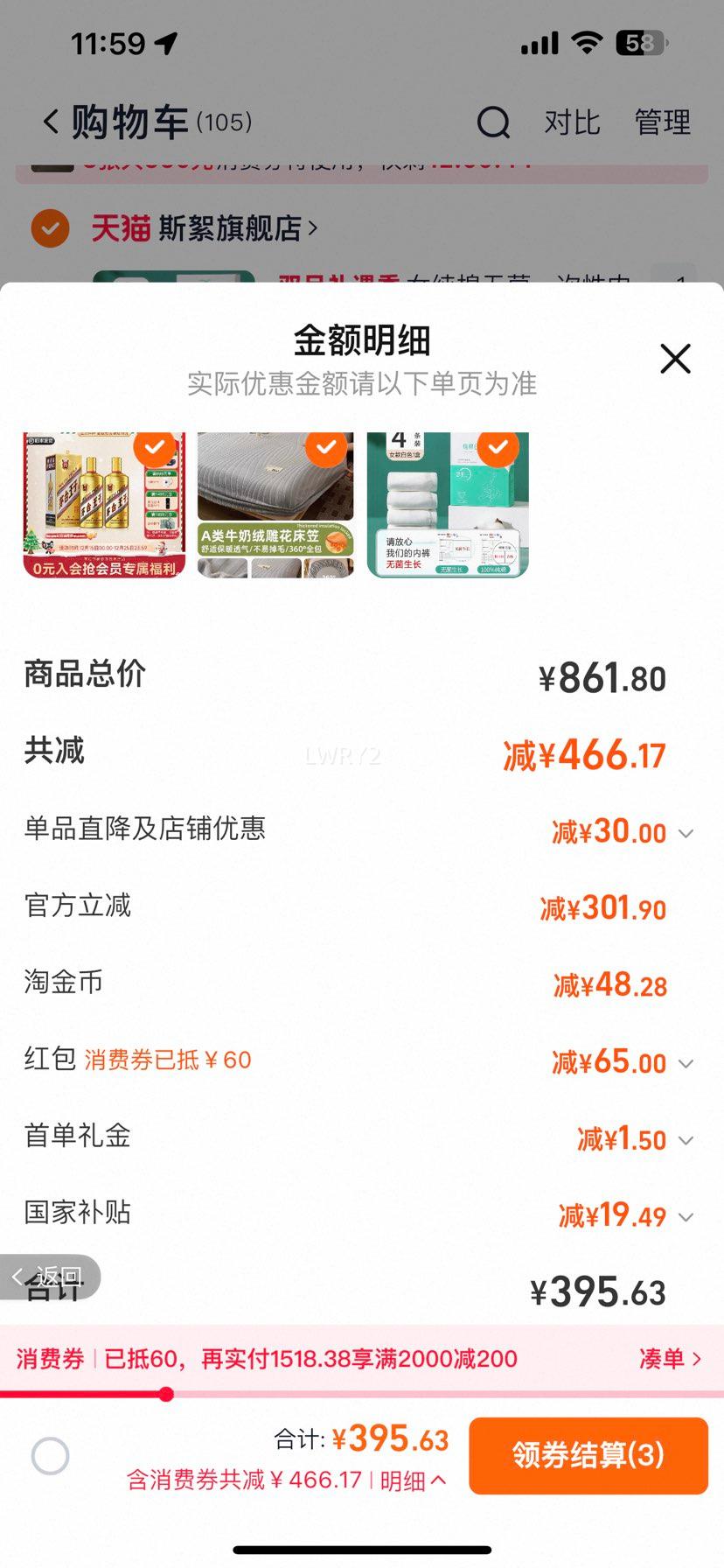The image size is (724, 1568).
Task: Deselect the Moutai liquor product checkmark
Action: [154, 449]
